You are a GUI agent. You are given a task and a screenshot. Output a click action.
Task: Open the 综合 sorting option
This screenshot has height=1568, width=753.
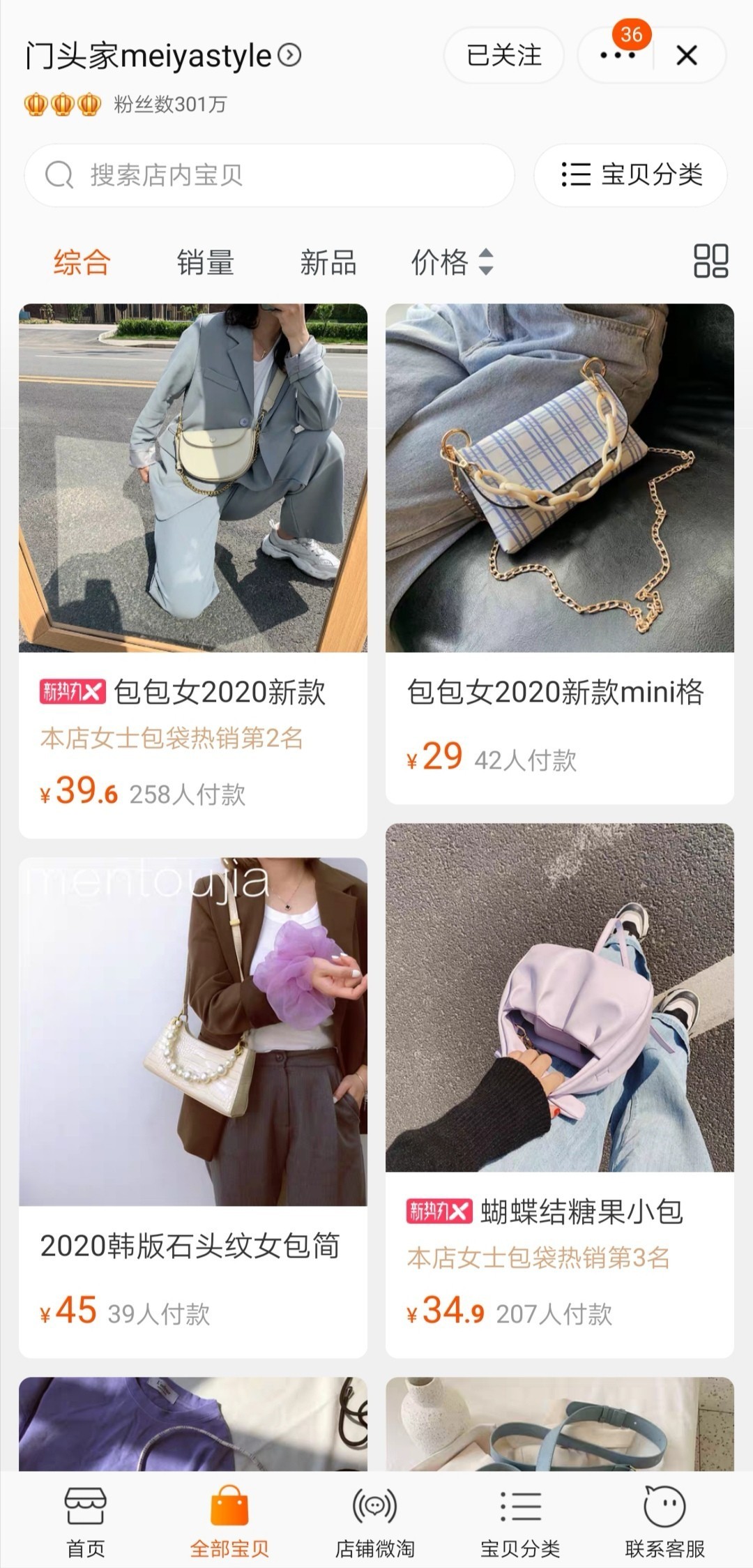pos(81,263)
